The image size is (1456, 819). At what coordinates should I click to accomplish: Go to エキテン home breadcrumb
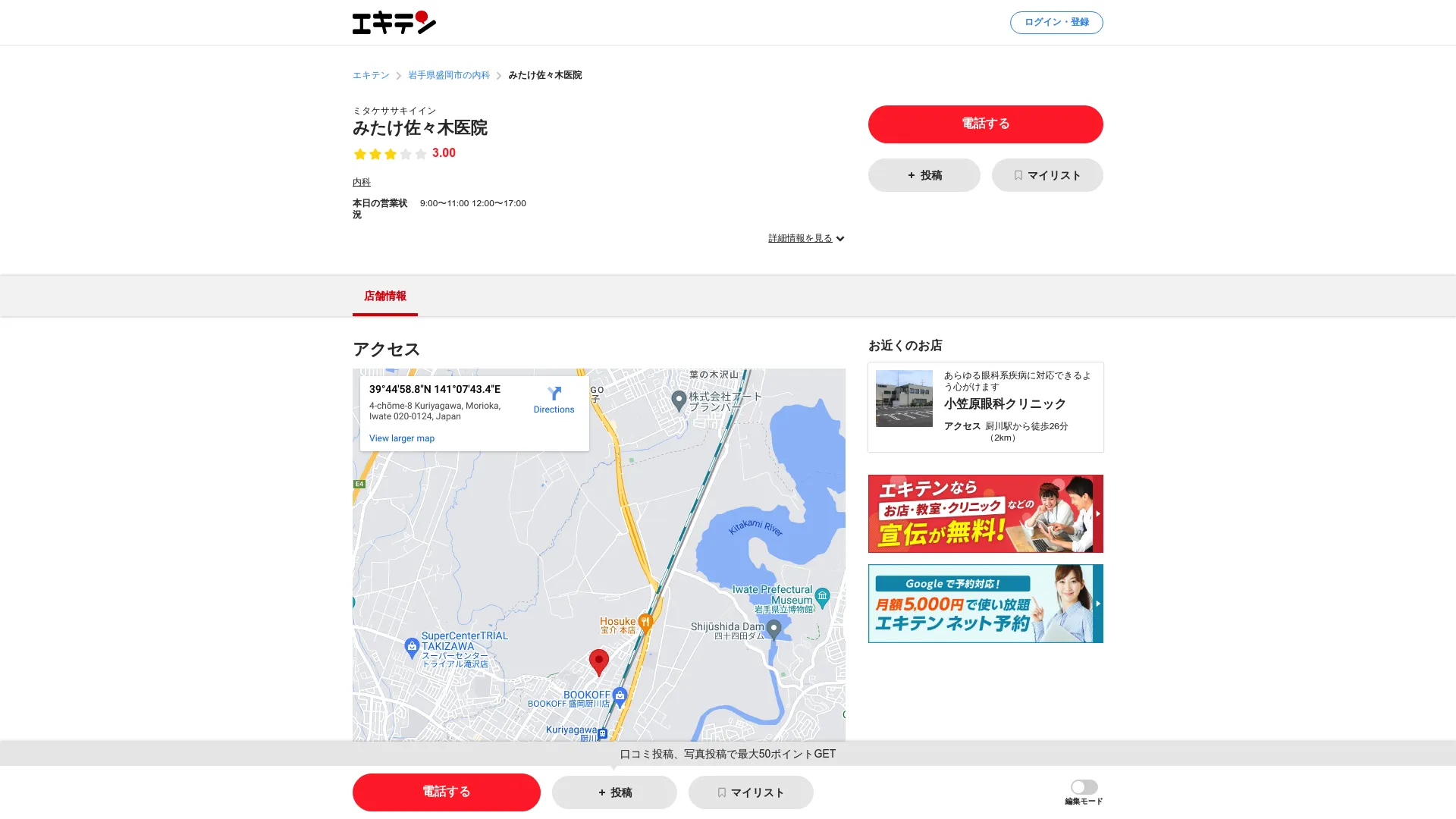pyautogui.click(x=370, y=75)
